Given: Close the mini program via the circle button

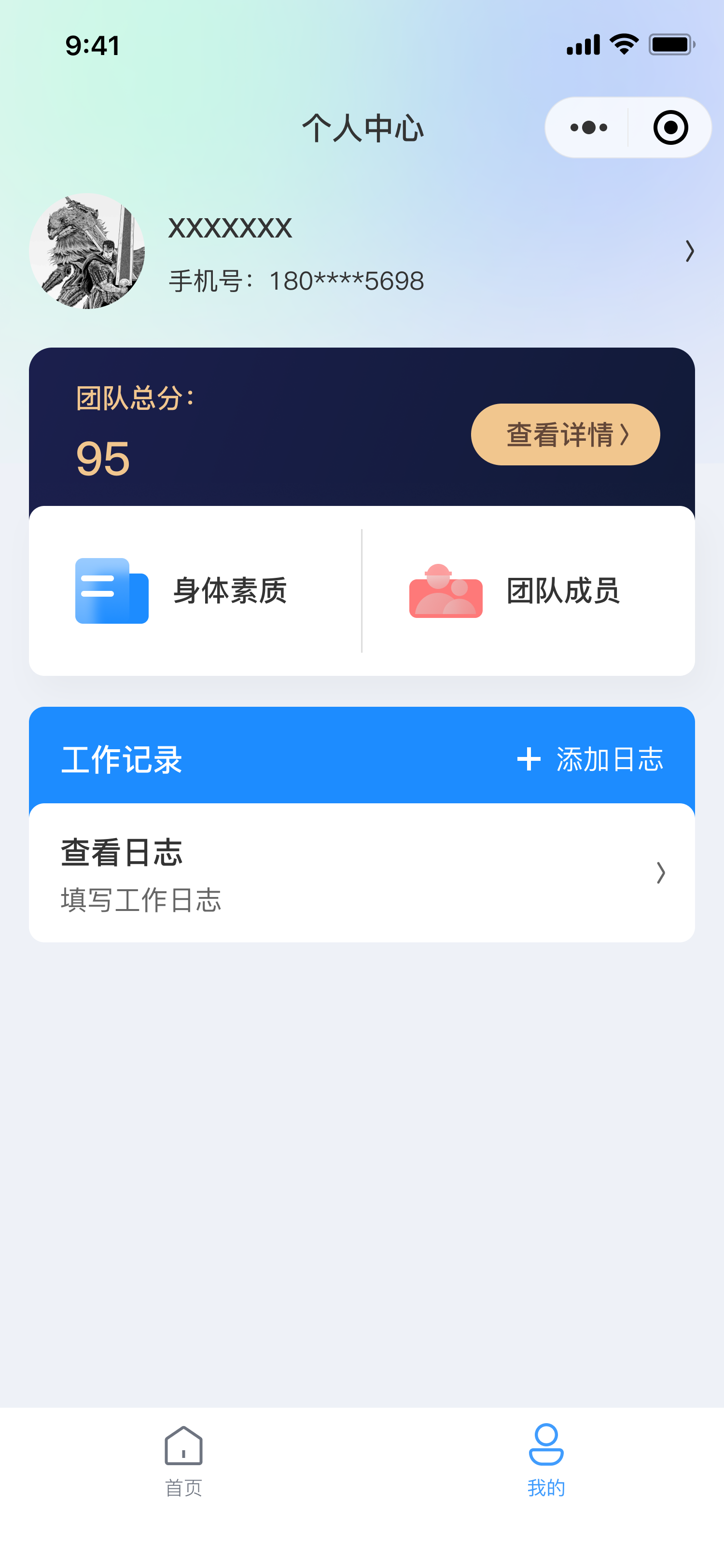Looking at the screenshot, I should coord(670,128).
